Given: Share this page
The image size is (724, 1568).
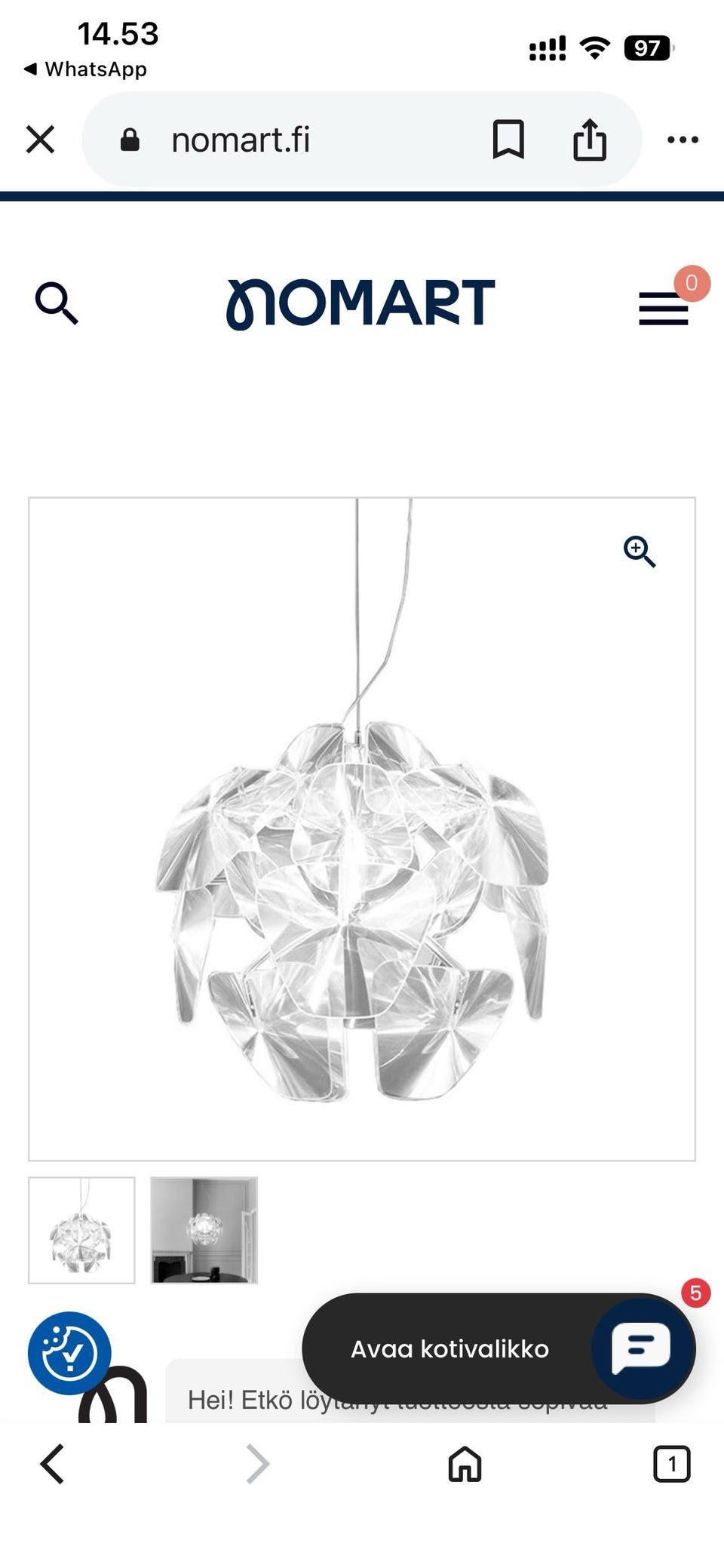Looking at the screenshot, I should [589, 140].
